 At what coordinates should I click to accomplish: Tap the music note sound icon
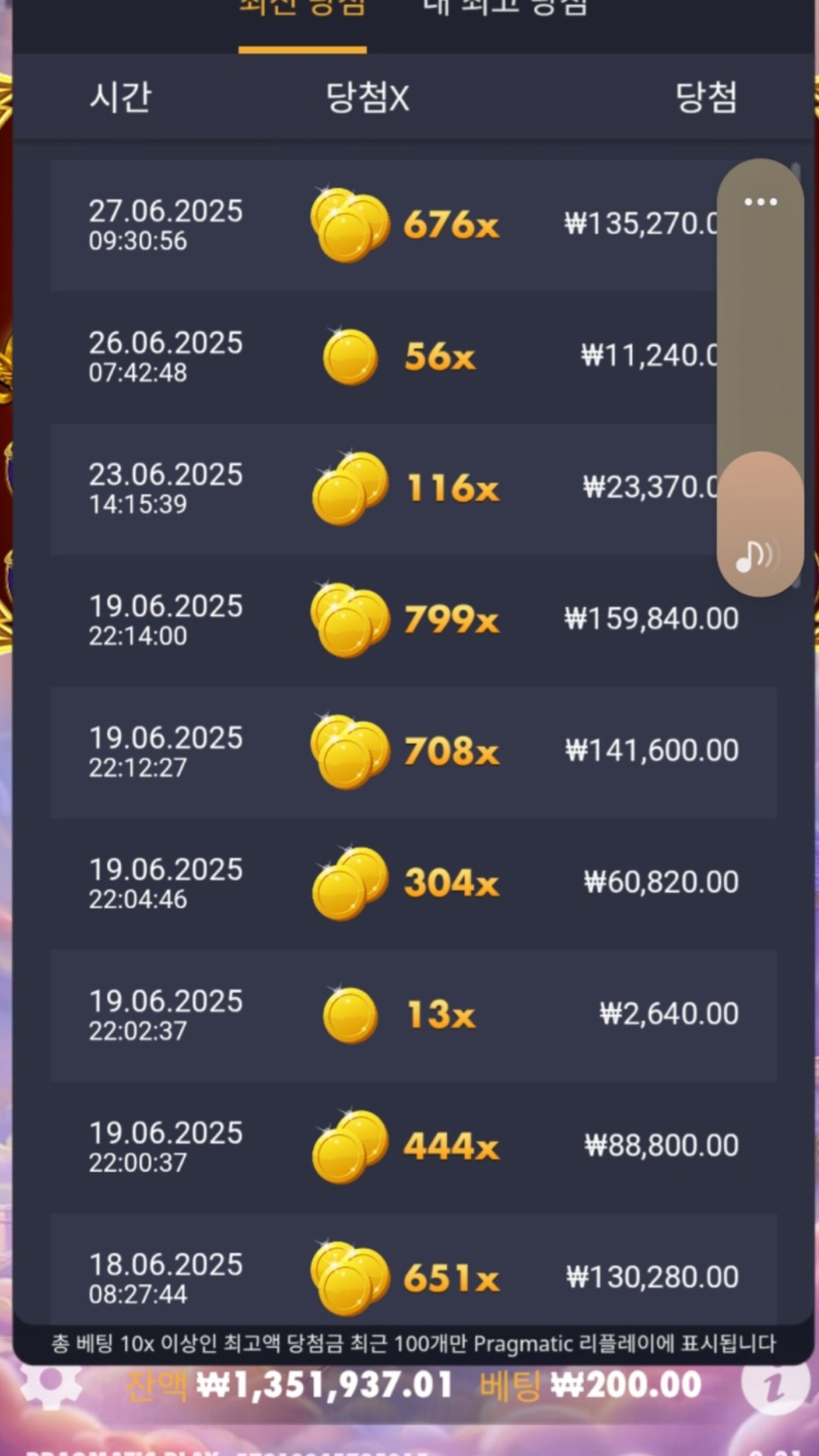[x=754, y=556]
